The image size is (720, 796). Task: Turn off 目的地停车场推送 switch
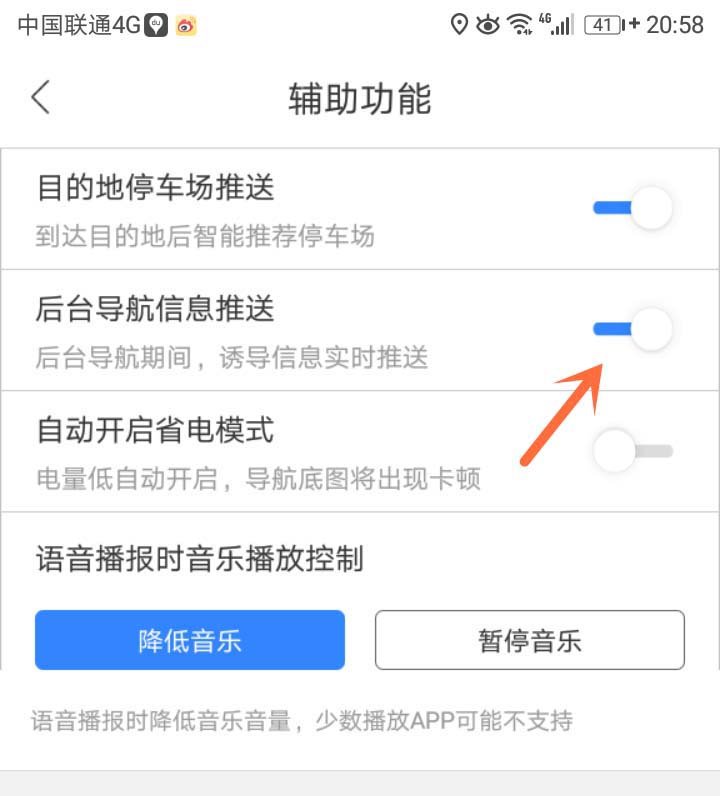pyautogui.click(x=632, y=208)
